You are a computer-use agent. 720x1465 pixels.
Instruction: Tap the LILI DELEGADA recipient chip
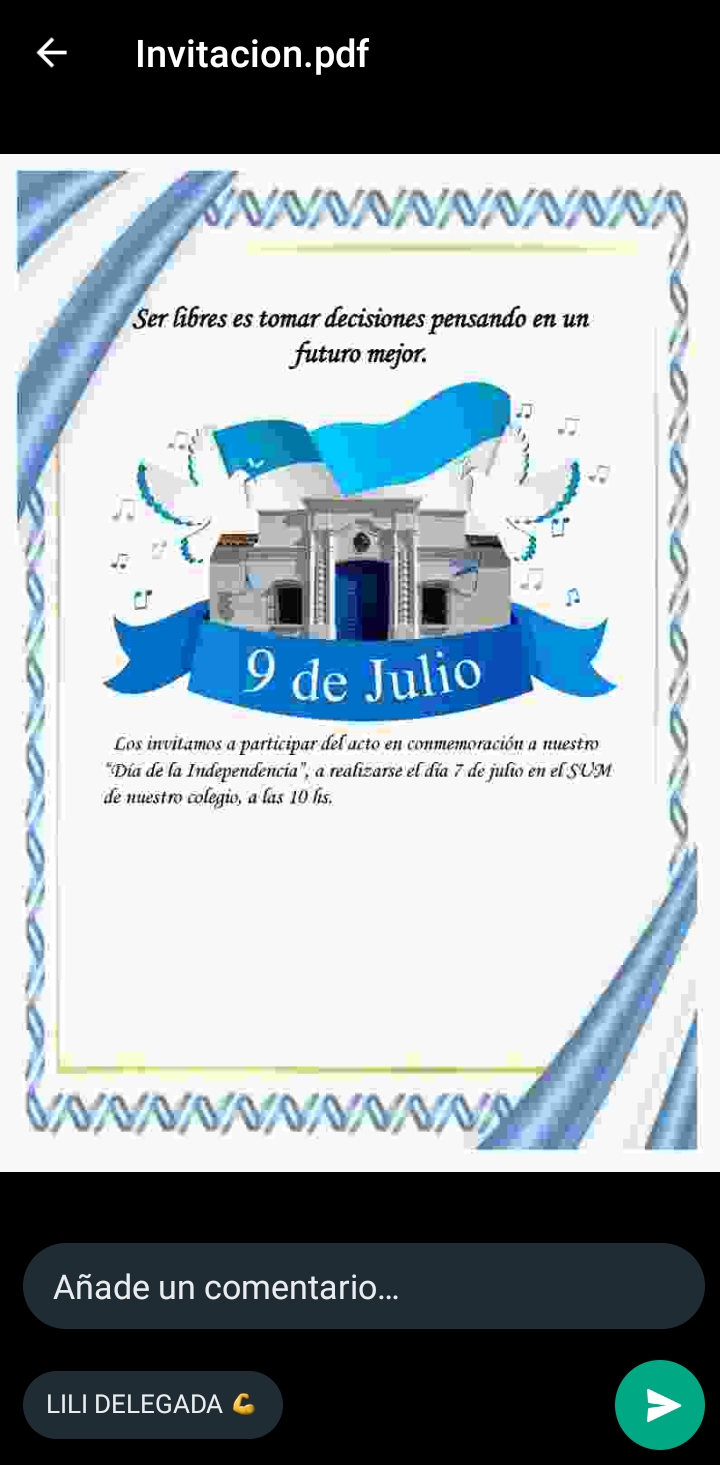(152, 1405)
